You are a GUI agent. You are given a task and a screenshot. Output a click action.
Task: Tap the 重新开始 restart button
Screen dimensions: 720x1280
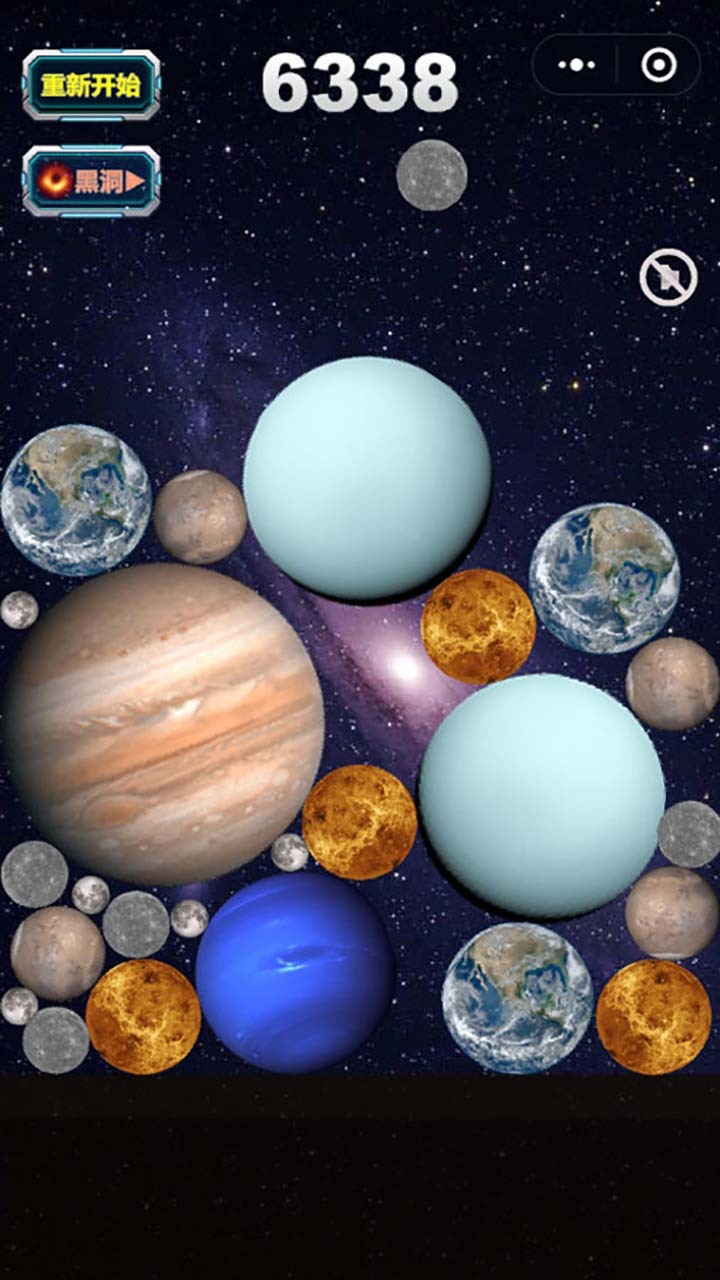(91, 85)
